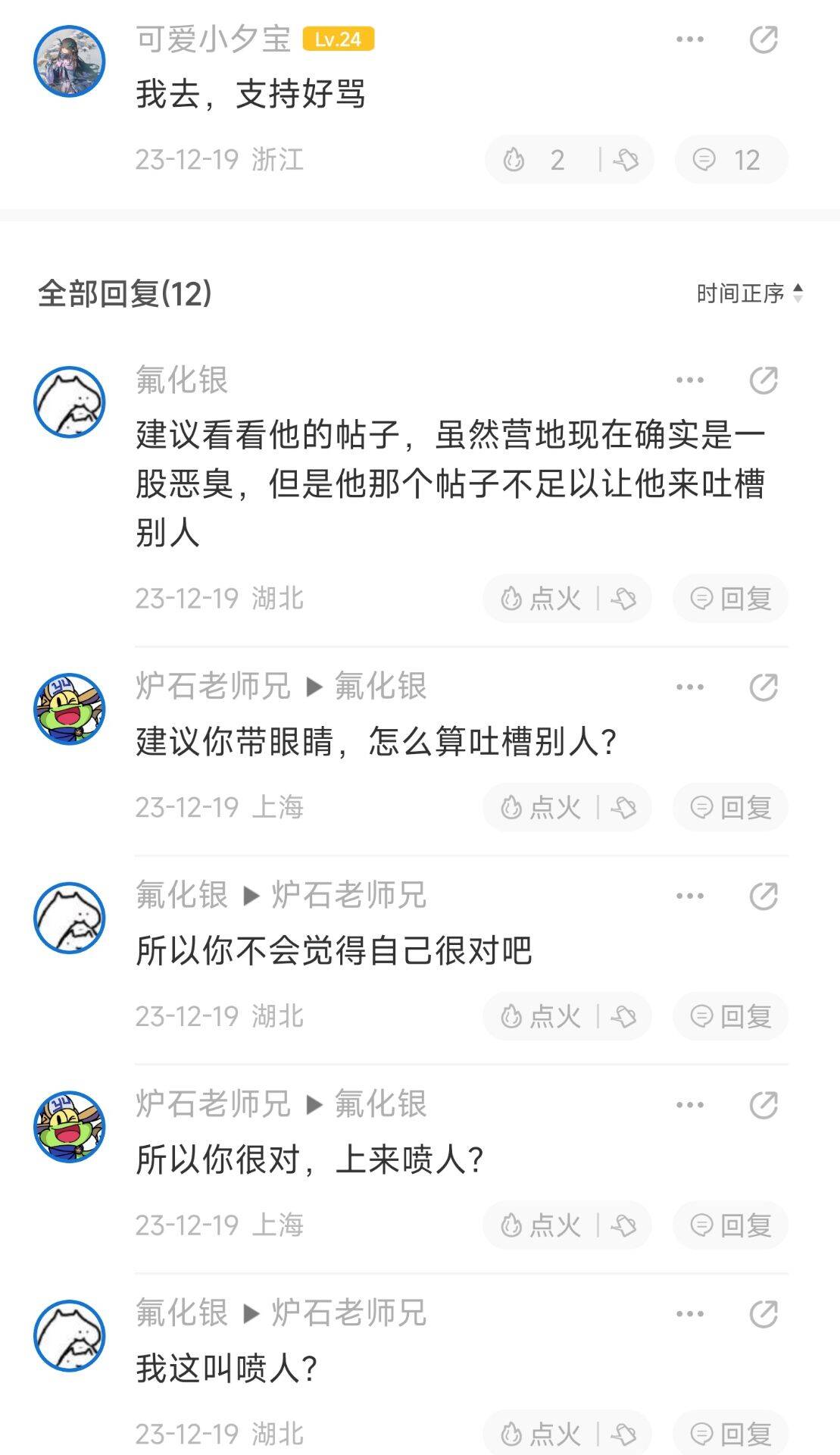Tap 点火 under 我这叫喷人 reply
840x1455 pixels.
(540, 1433)
